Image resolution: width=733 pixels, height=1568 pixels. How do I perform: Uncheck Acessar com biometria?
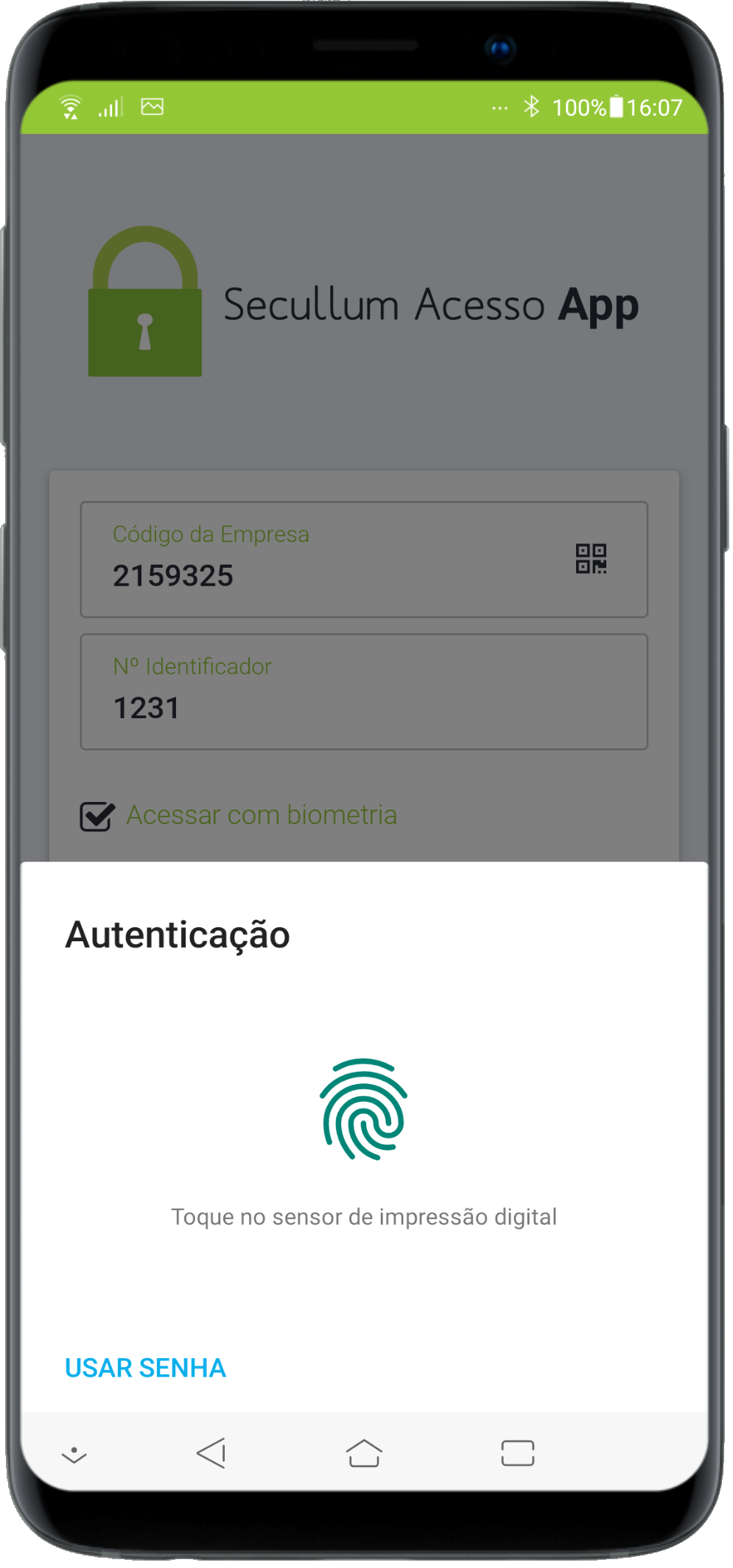coord(97,816)
